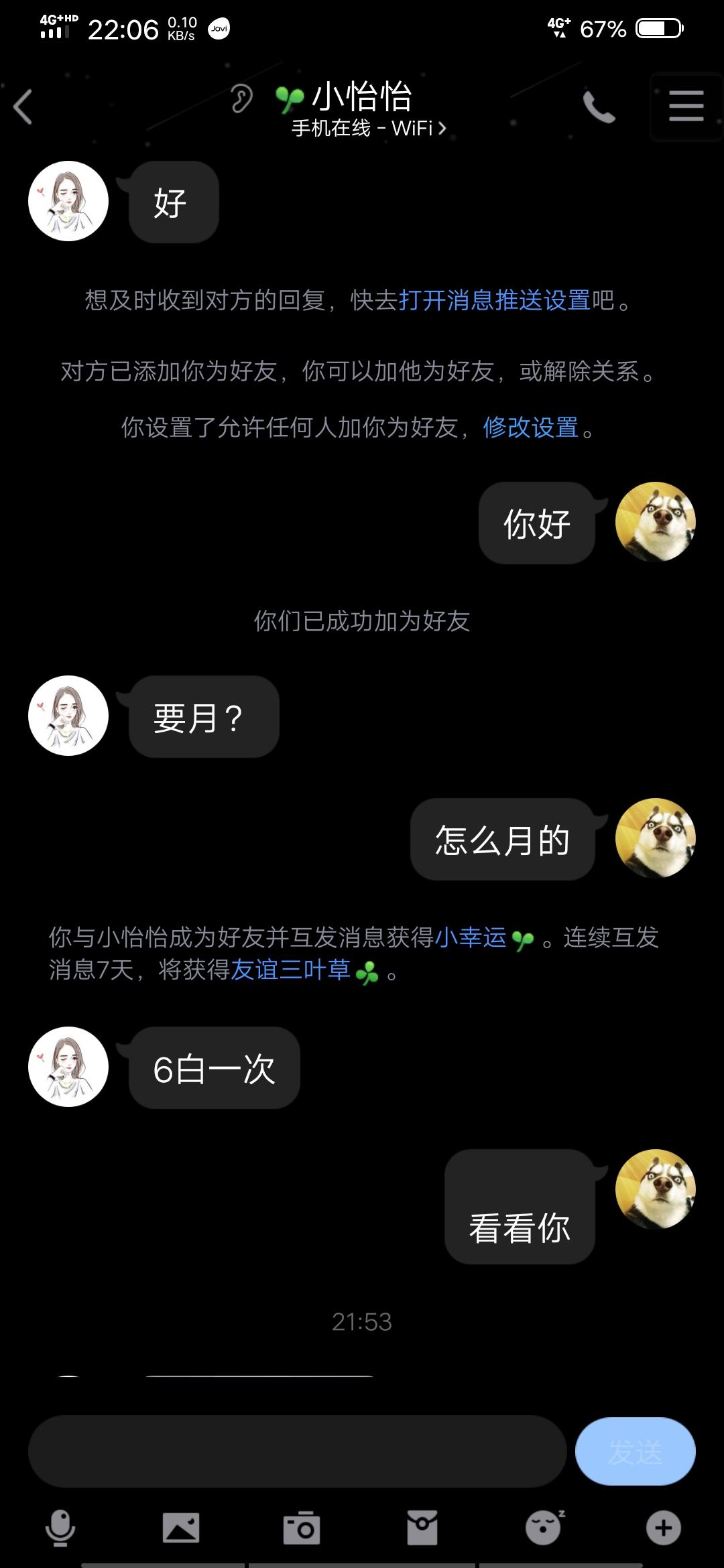724x1568 pixels.
Task: Open the 友谊三叶草 link
Action: (290, 970)
